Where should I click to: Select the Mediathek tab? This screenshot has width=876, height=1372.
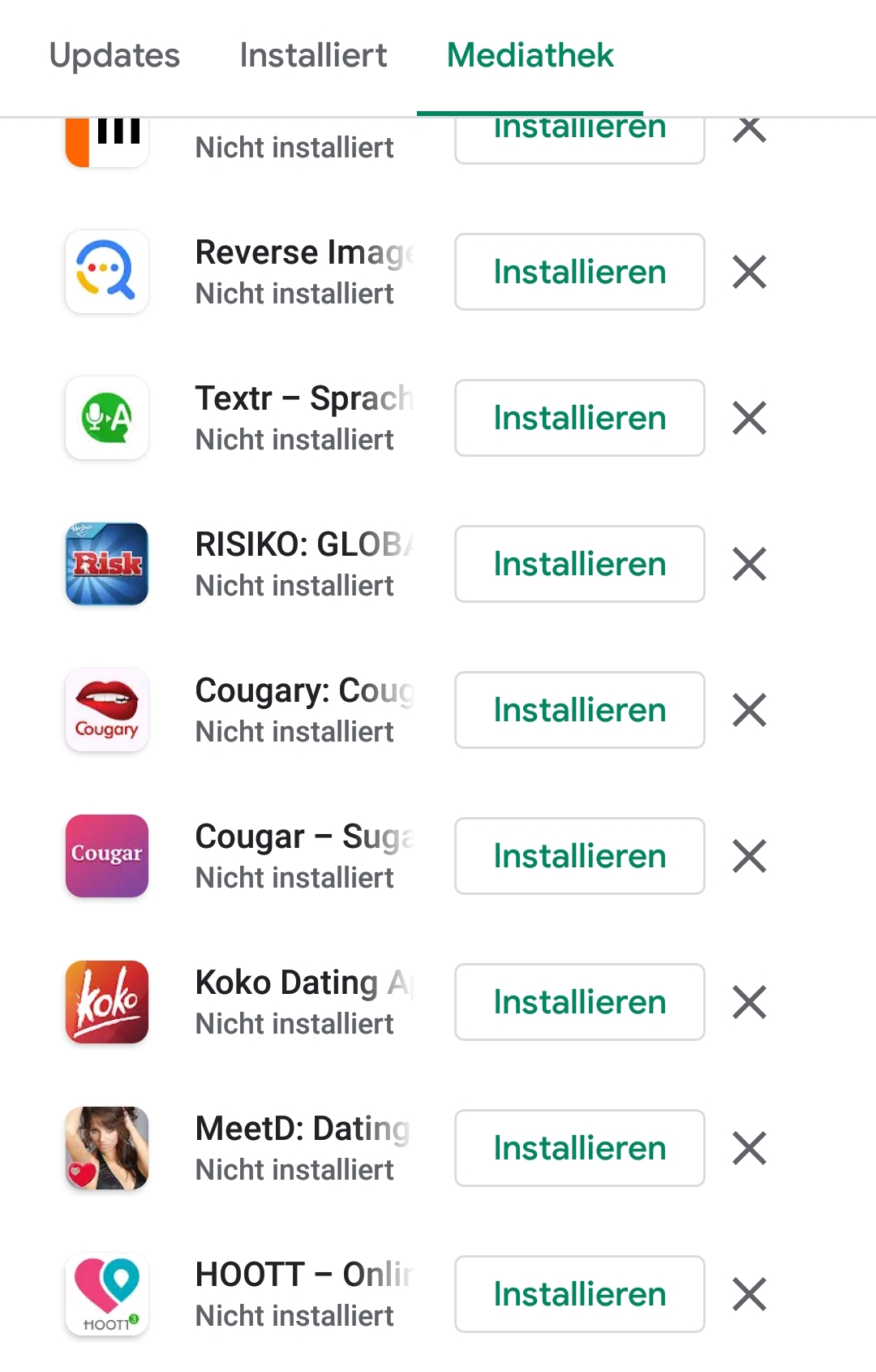pos(530,55)
